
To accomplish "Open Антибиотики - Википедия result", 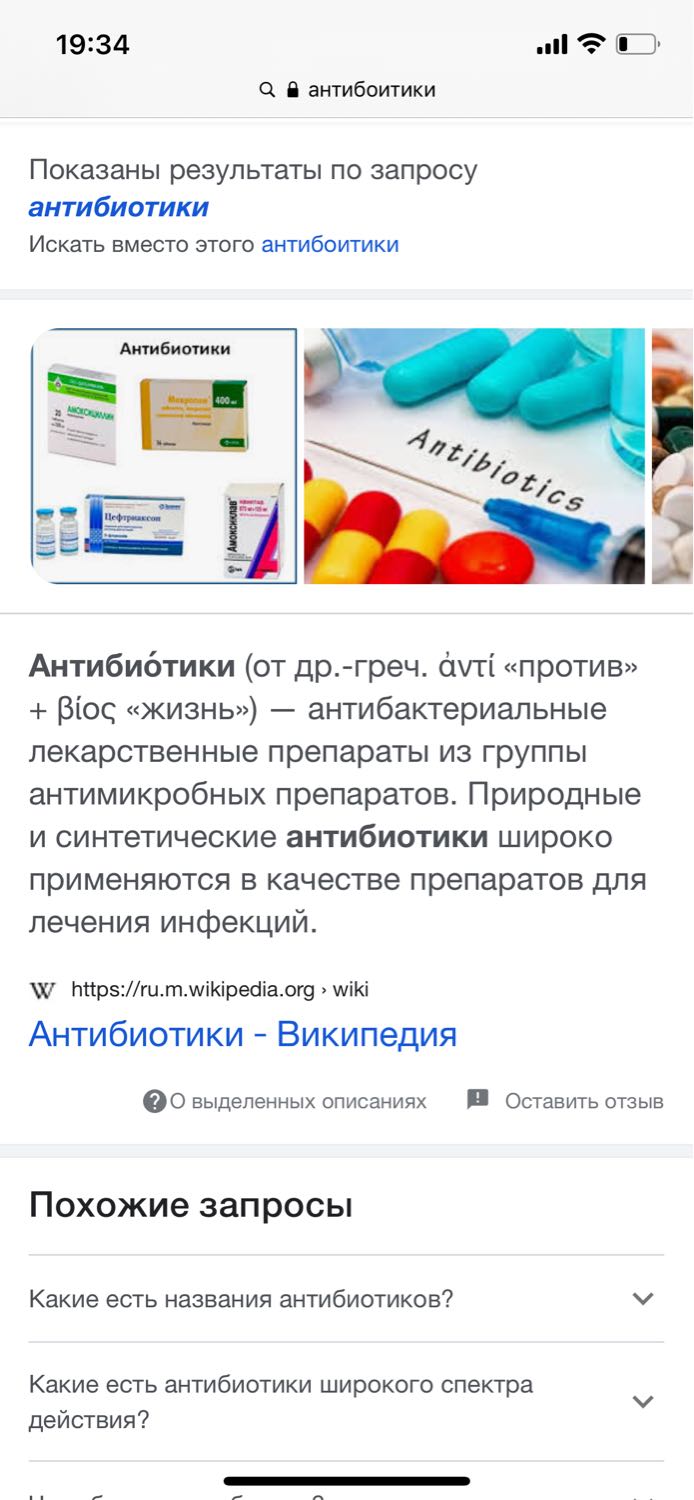I will (243, 1033).
